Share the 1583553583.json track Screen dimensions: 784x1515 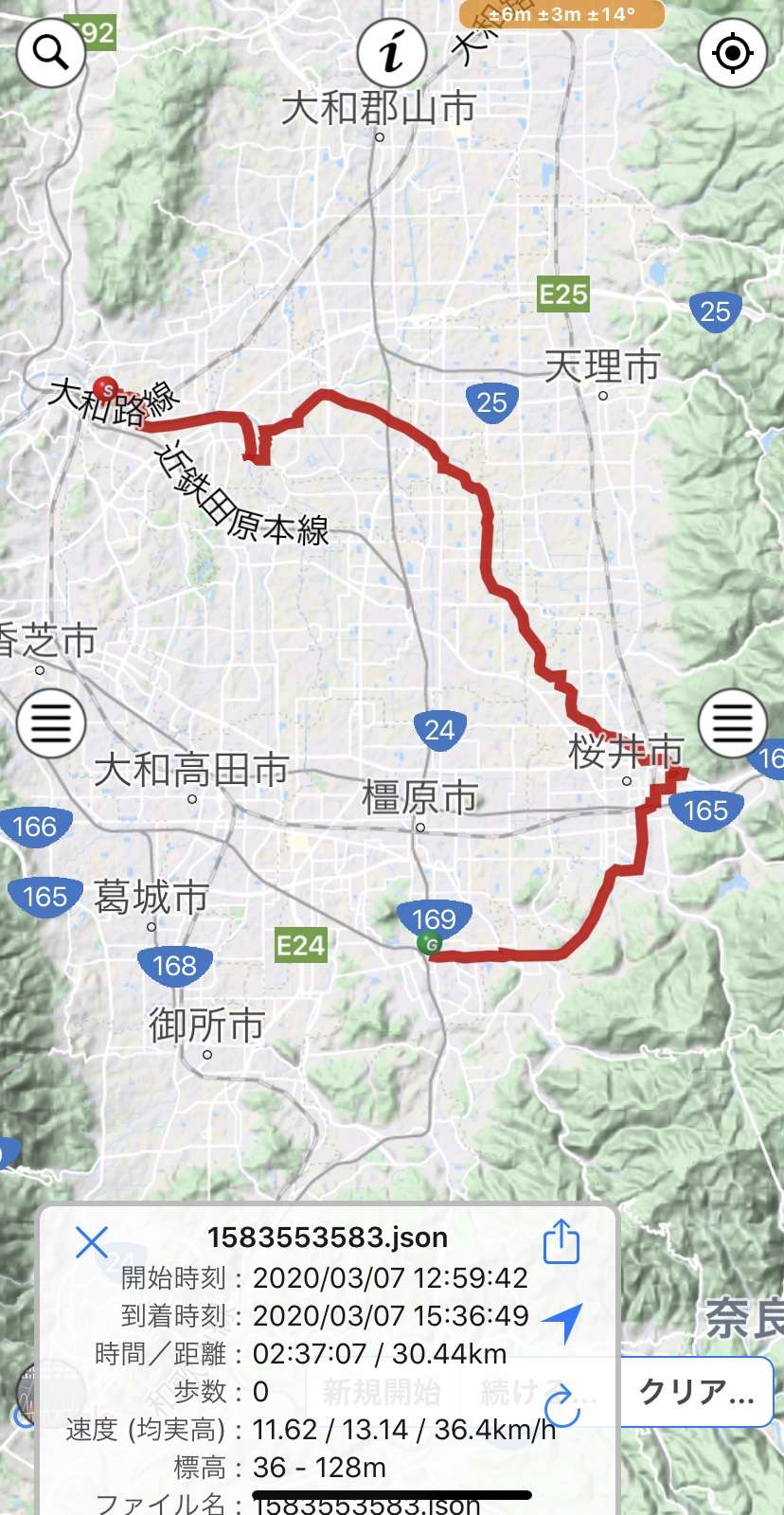[x=561, y=1240]
